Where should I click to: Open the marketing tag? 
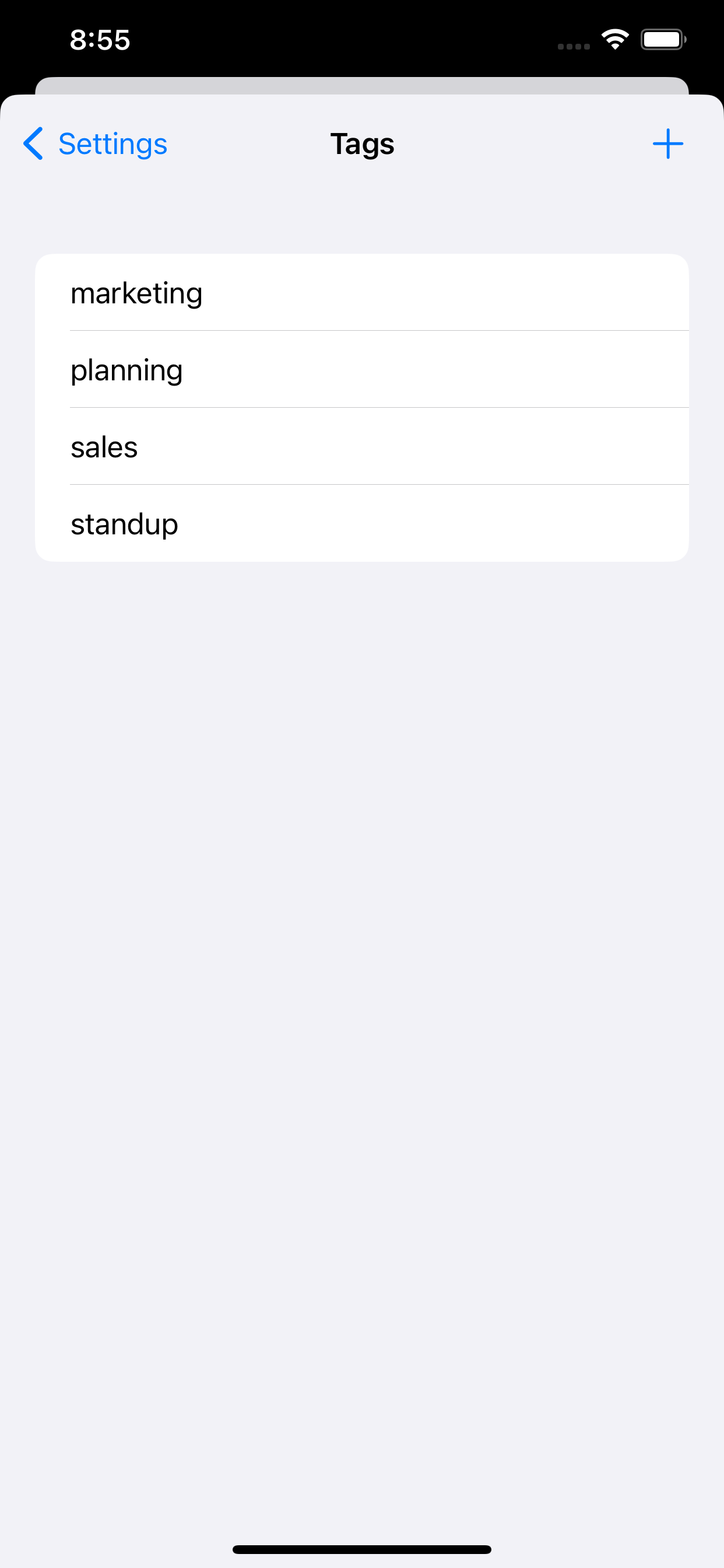coord(361,293)
